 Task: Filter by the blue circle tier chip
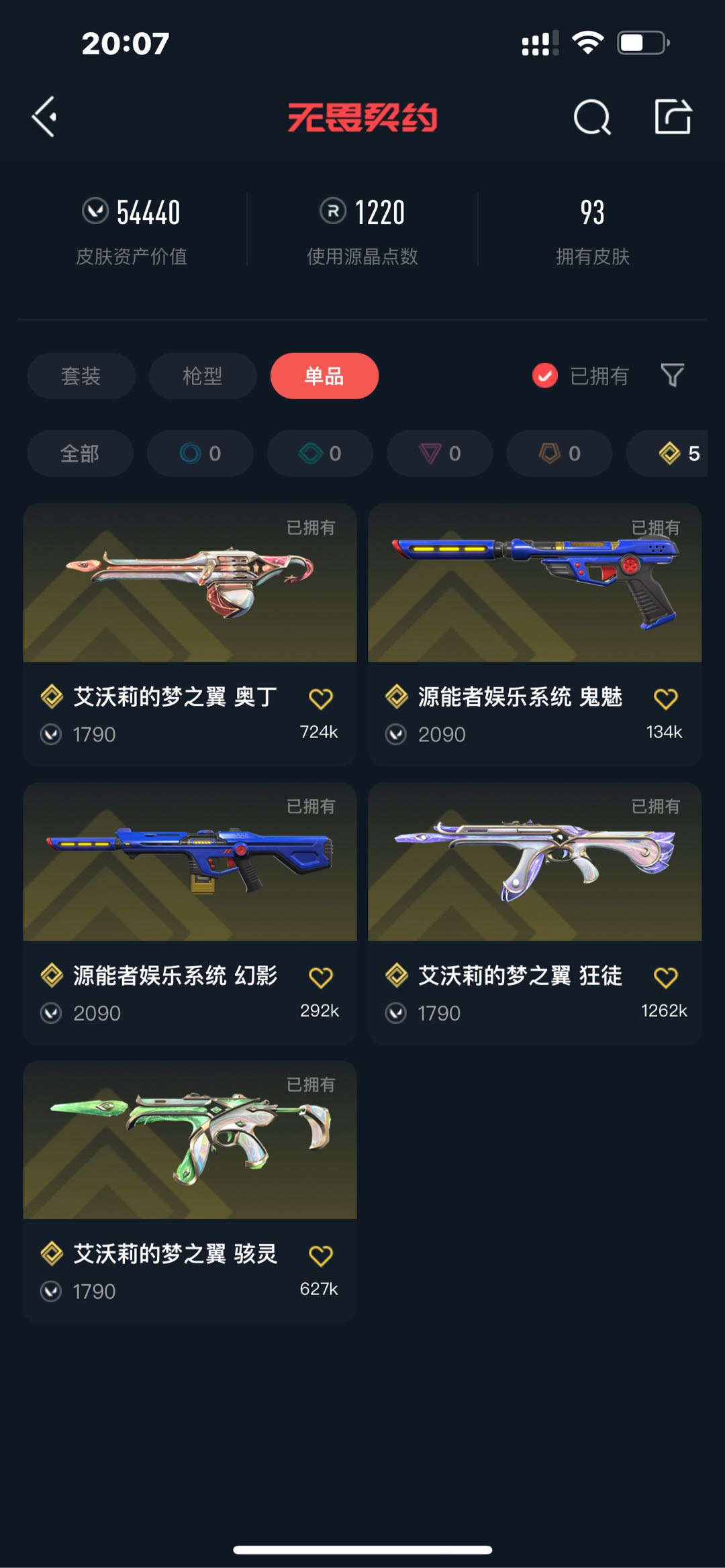coord(200,454)
